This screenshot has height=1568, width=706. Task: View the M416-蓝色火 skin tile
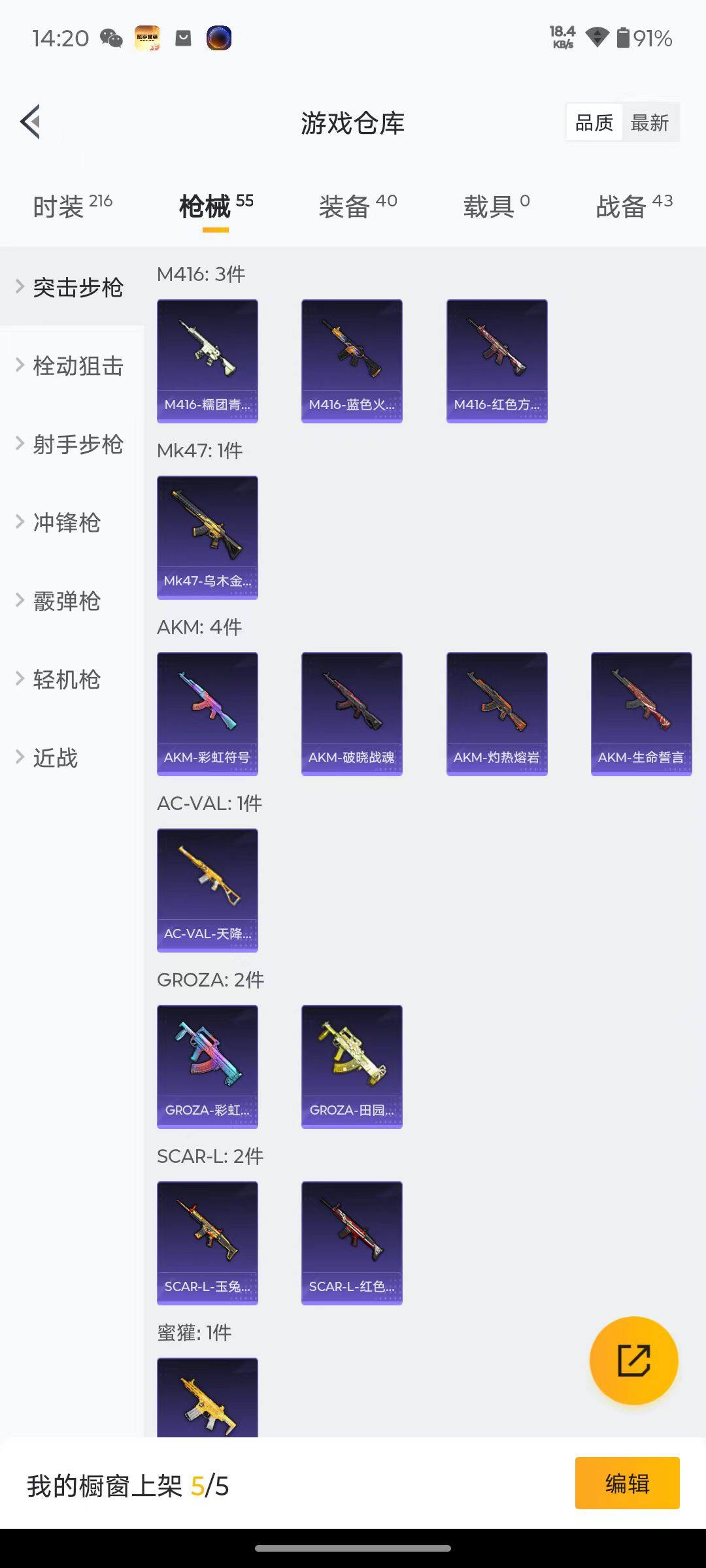point(352,361)
